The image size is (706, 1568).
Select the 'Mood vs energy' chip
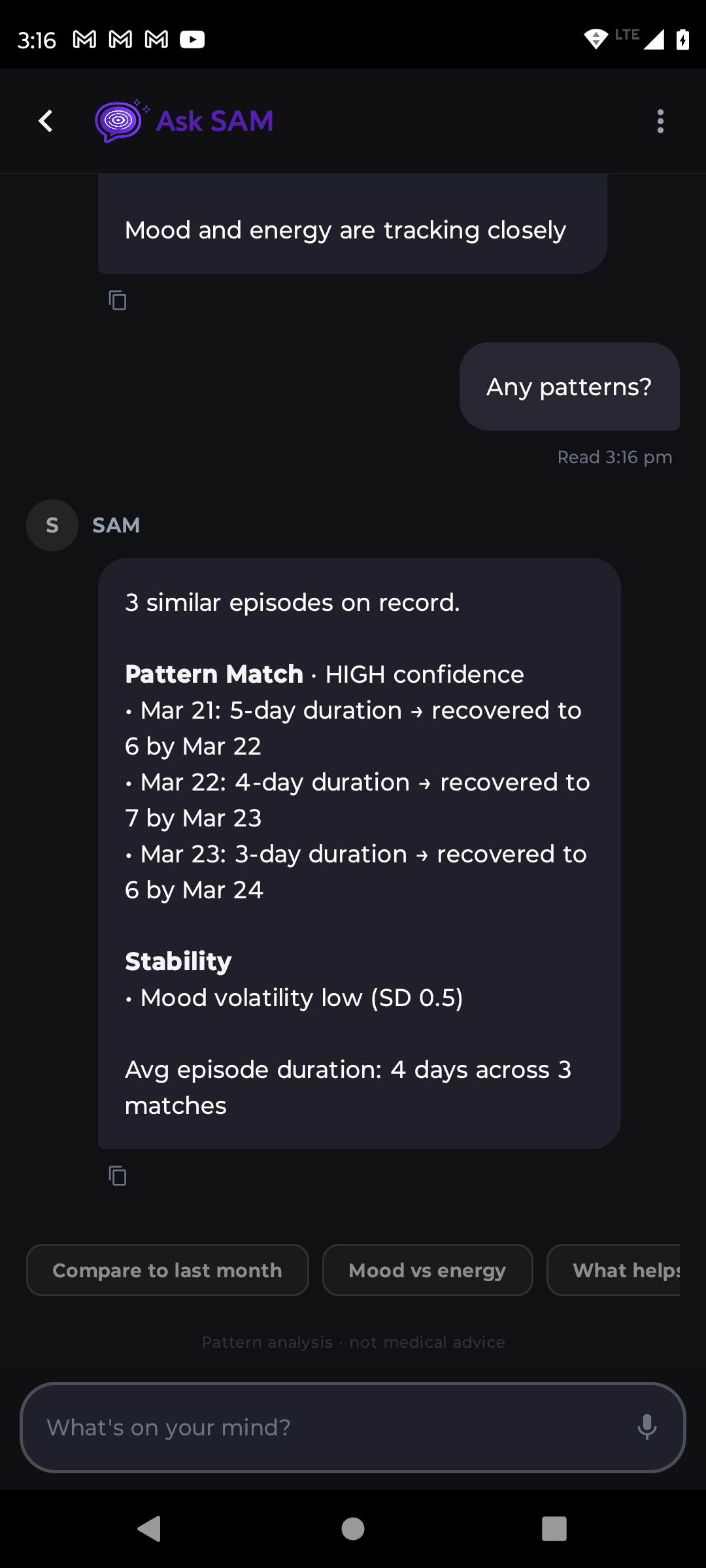point(427,1269)
